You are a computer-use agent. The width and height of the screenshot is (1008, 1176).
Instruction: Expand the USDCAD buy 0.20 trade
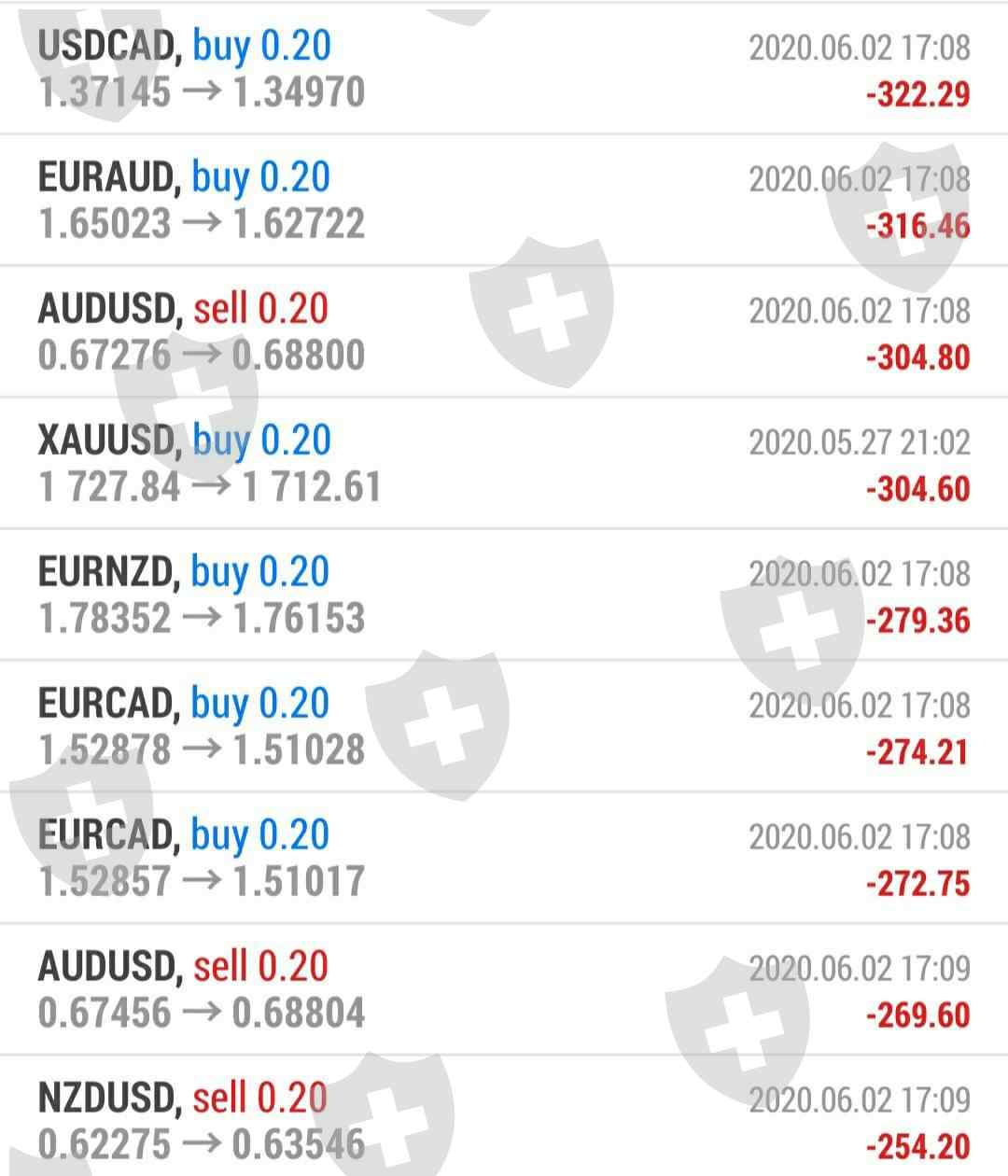point(504,69)
